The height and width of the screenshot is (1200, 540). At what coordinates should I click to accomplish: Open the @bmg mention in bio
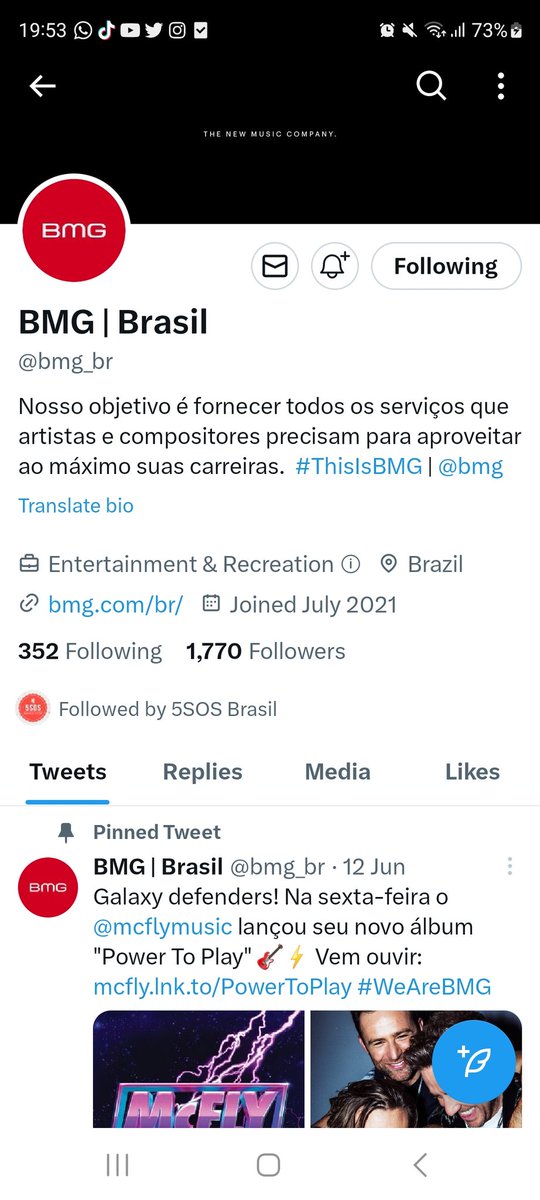click(x=471, y=466)
